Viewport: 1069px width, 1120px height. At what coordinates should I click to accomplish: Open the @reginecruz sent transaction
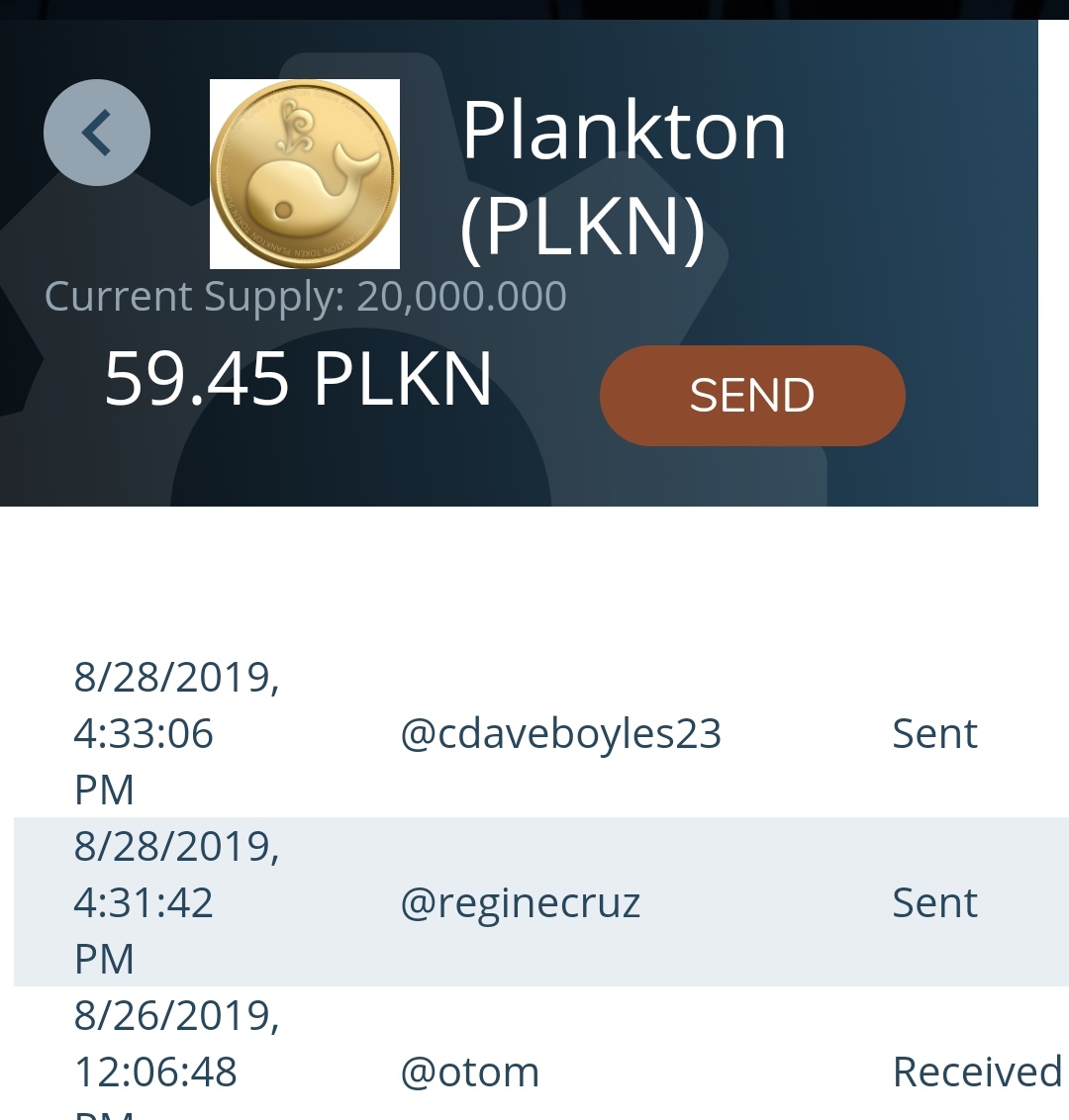(521, 902)
